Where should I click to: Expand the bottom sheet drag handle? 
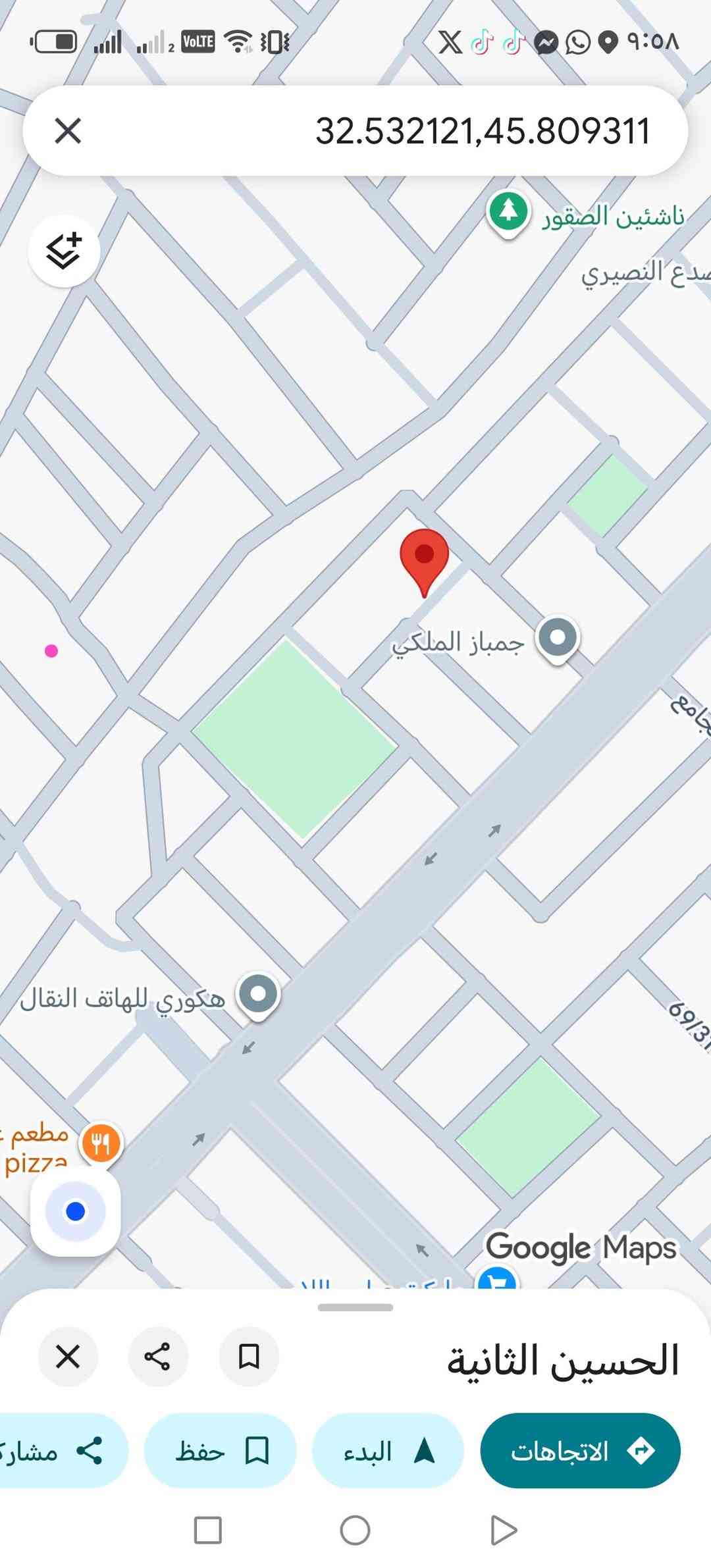click(x=355, y=1307)
